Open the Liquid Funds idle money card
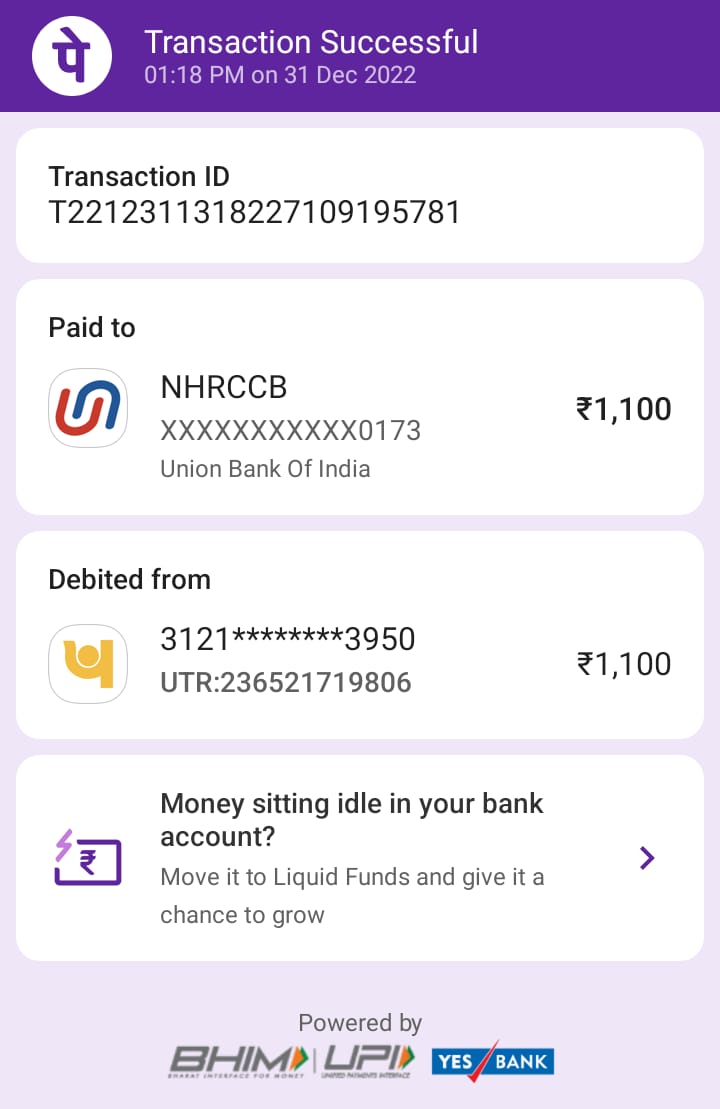 pyautogui.click(x=360, y=858)
